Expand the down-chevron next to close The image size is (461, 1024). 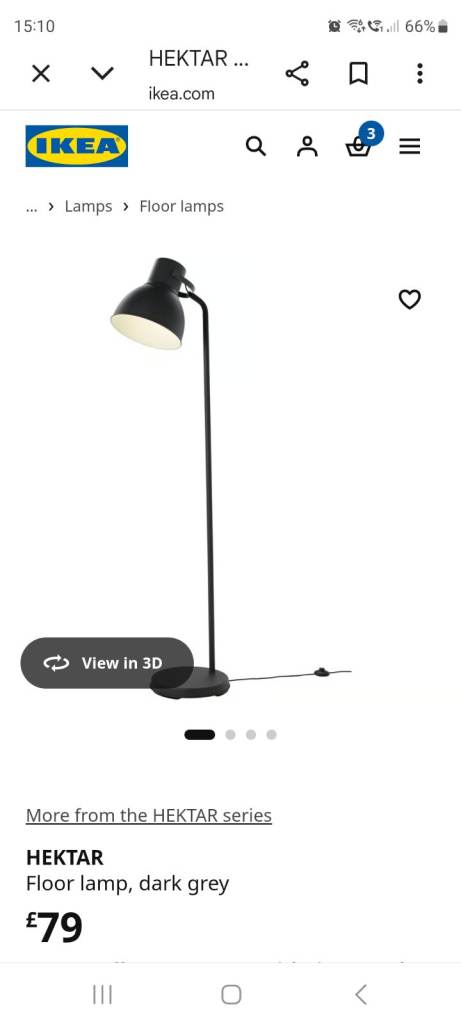[x=102, y=74]
